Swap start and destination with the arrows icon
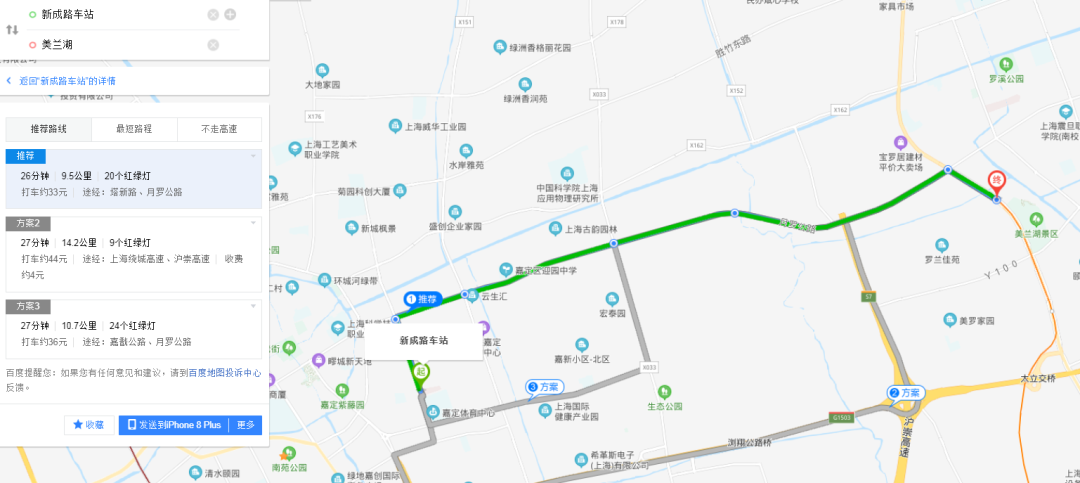 12,30
